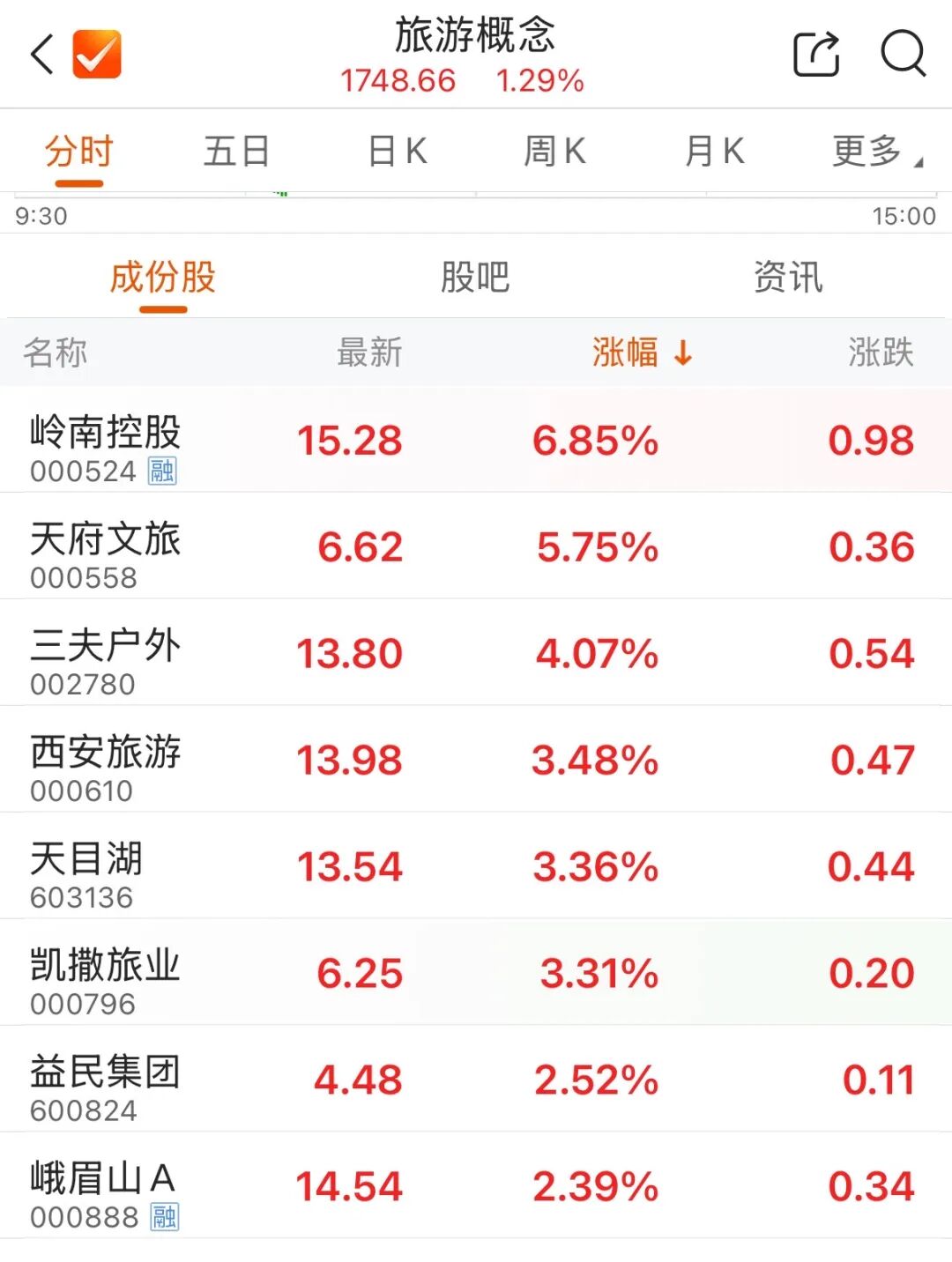
Task: Share the 旅游概念 sector page
Action: 816,55
